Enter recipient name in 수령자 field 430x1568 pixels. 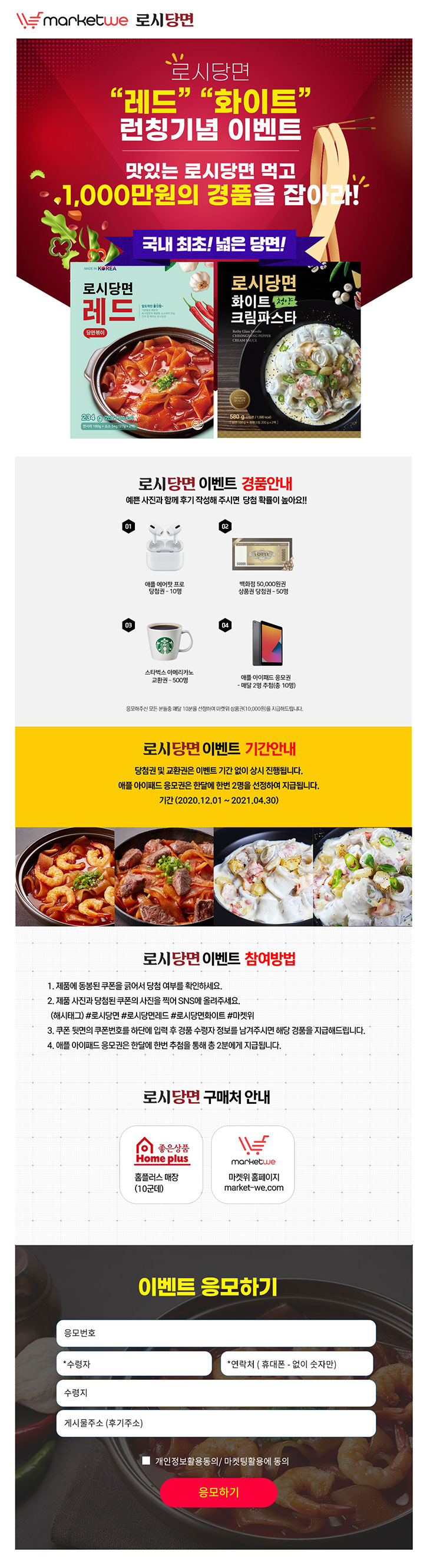click(x=134, y=1363)
